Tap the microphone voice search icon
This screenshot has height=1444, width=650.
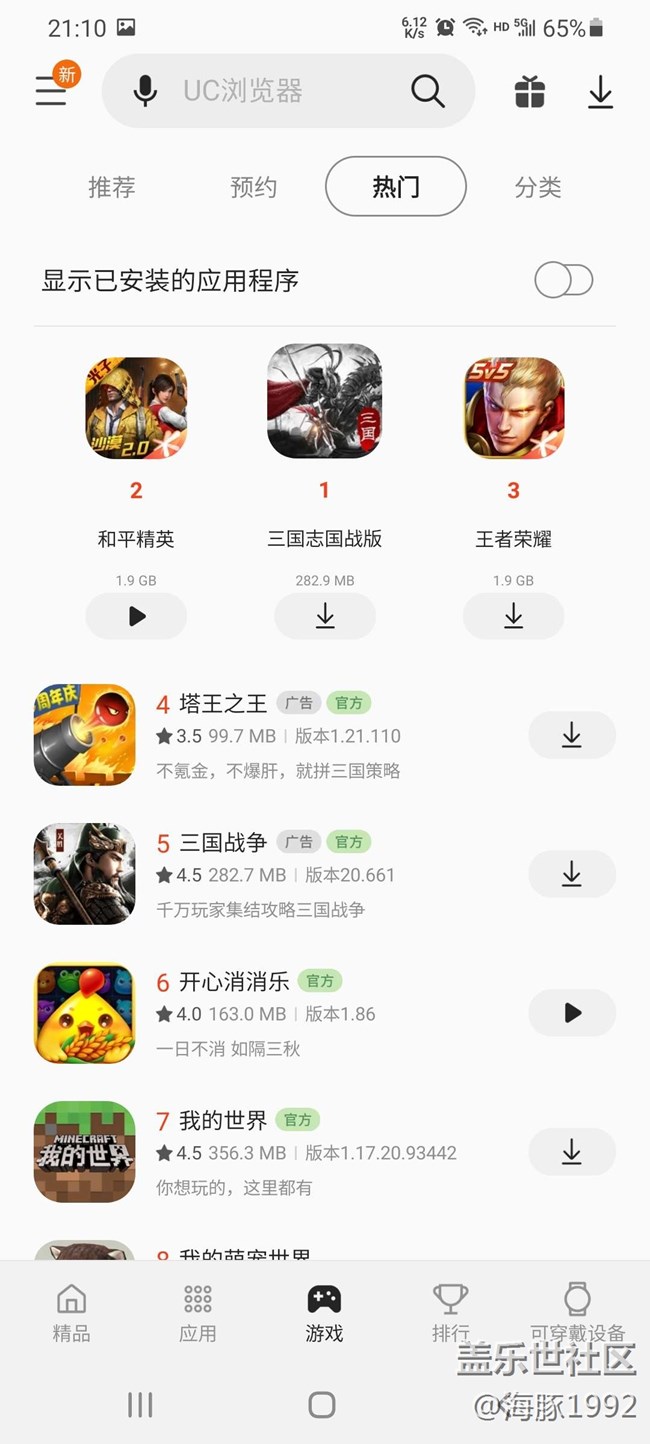pos(145,91)
